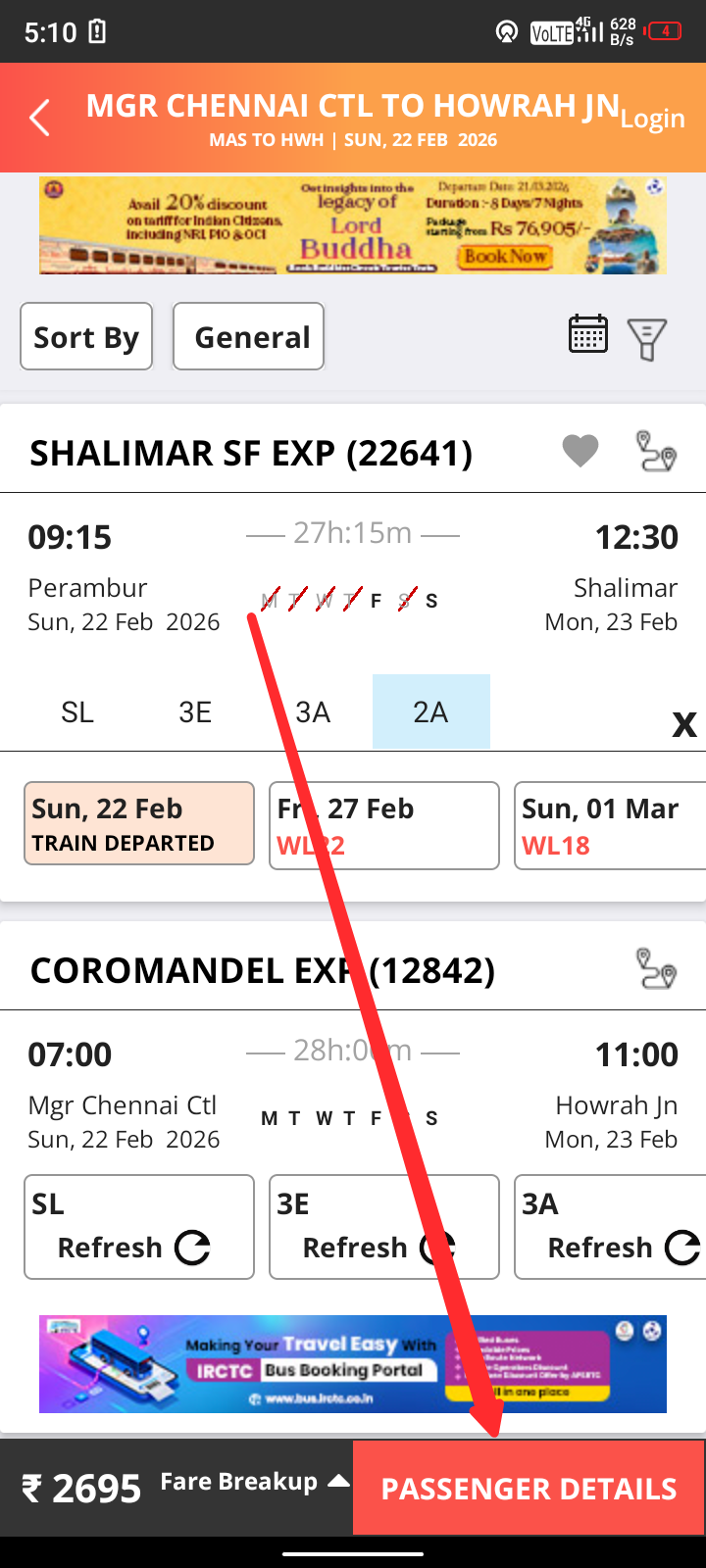Continue to Passenger Details
The image size is (706, 1568).
tap(529, 1488)
